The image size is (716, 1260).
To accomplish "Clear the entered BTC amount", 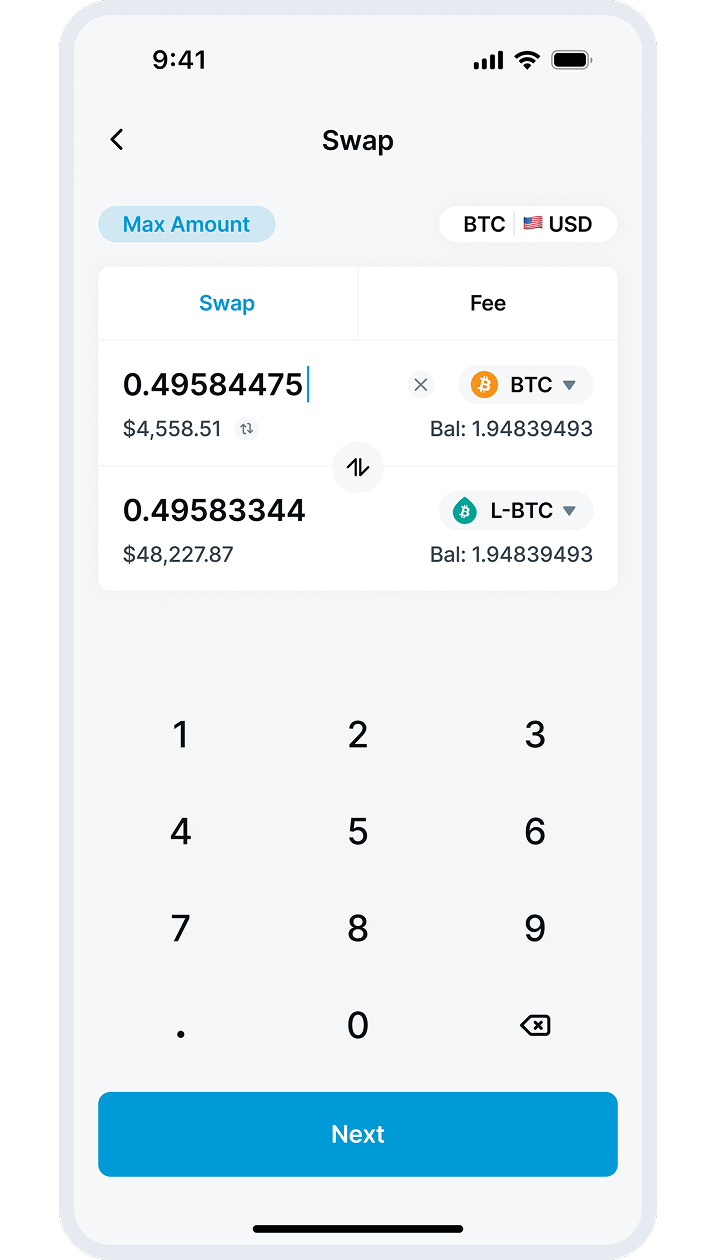I will click(420, 385).
